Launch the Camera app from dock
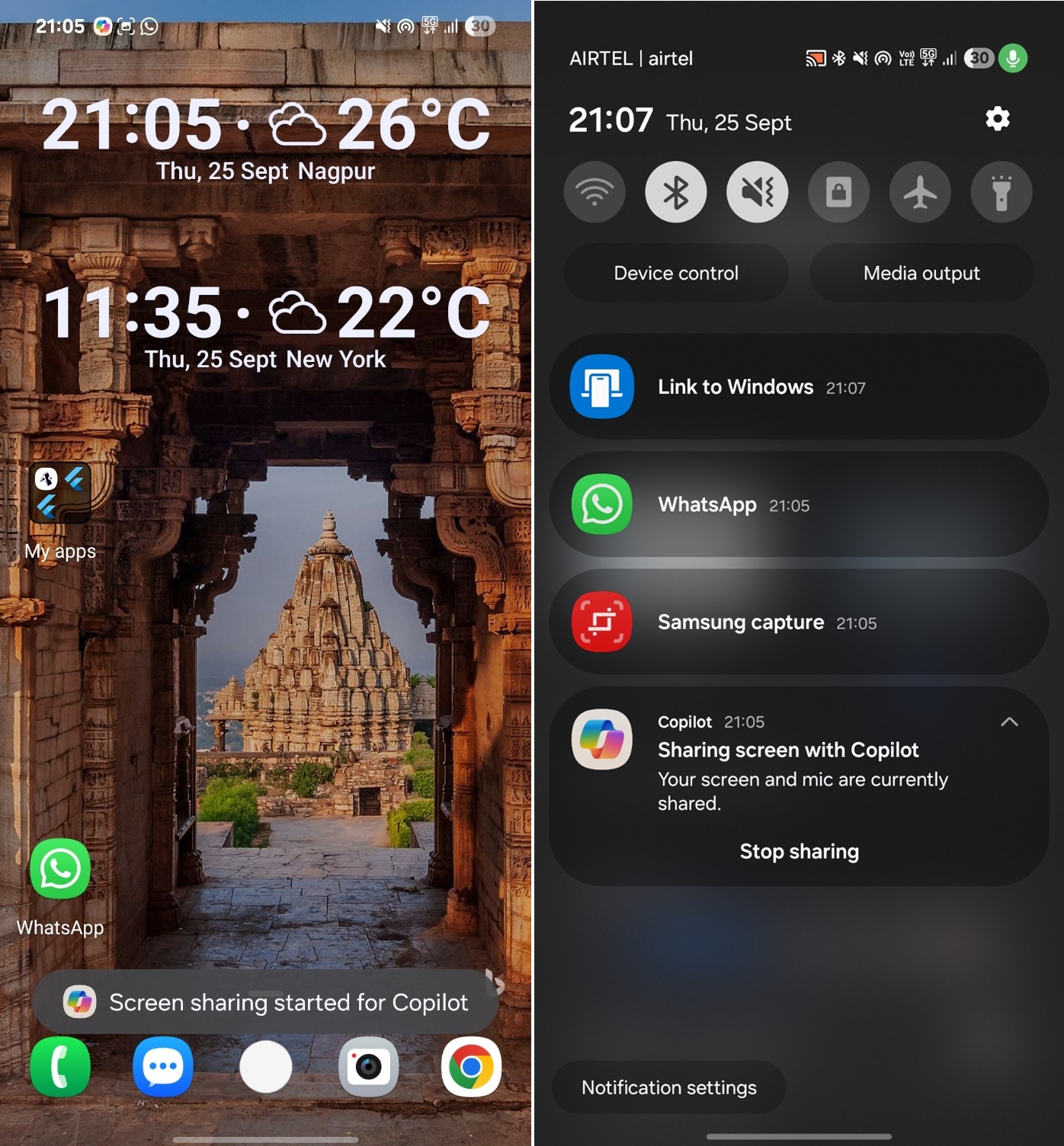 [x=368, y=1067]
